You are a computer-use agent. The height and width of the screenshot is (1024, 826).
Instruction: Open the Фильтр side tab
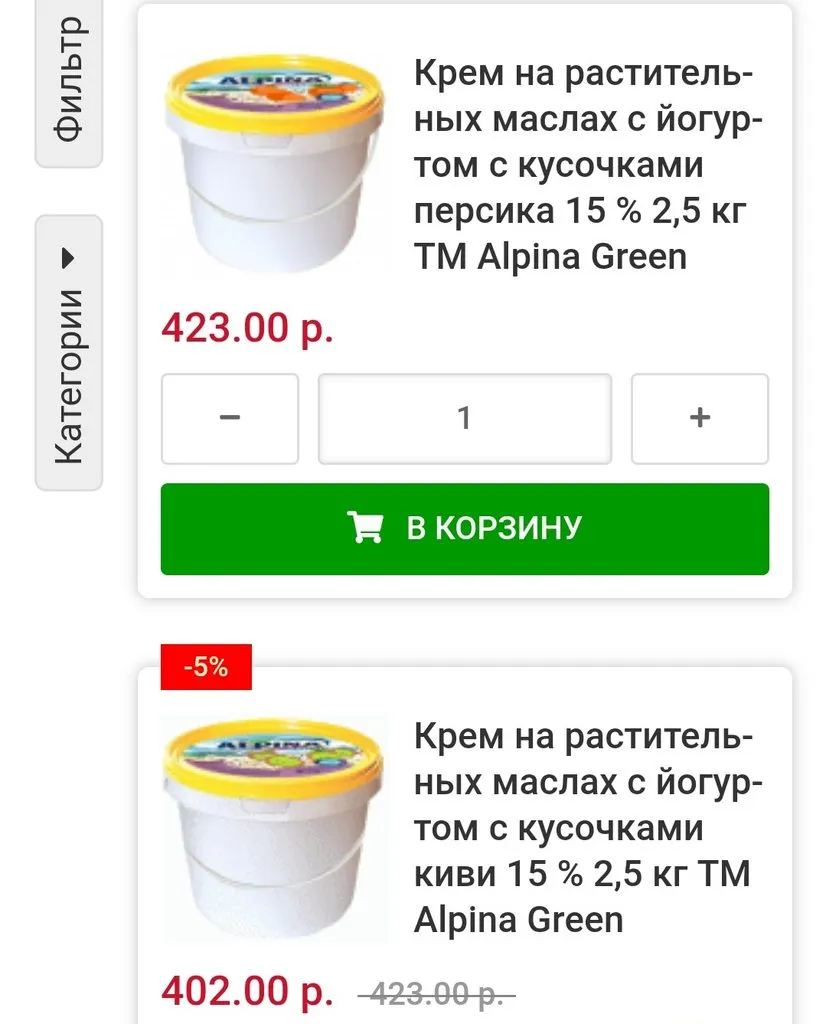coord(69,80)
